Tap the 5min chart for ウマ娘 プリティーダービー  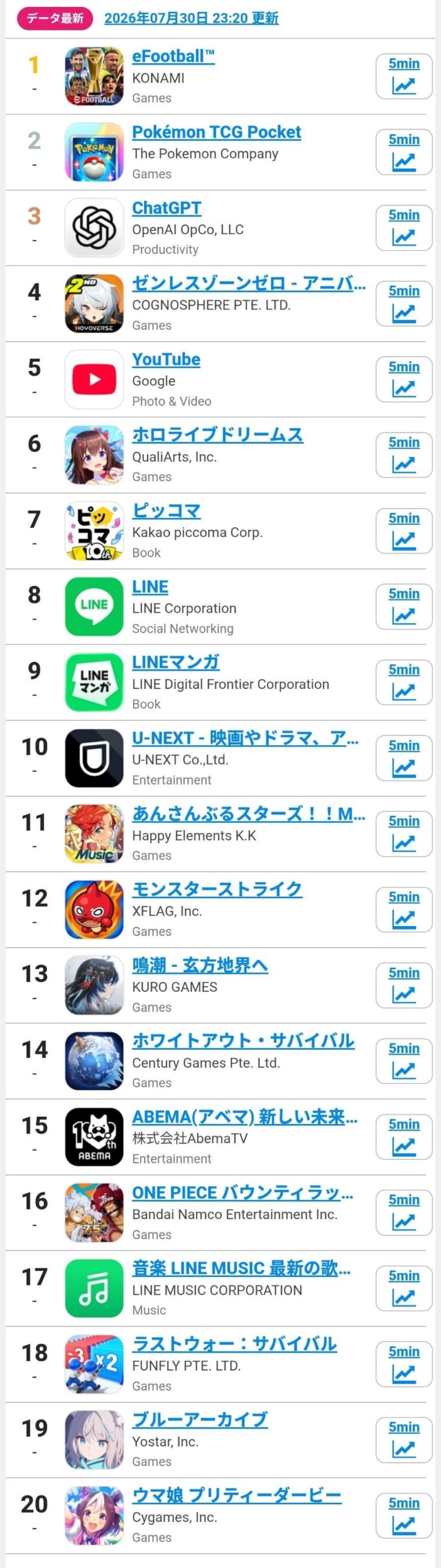point(404,1516)
